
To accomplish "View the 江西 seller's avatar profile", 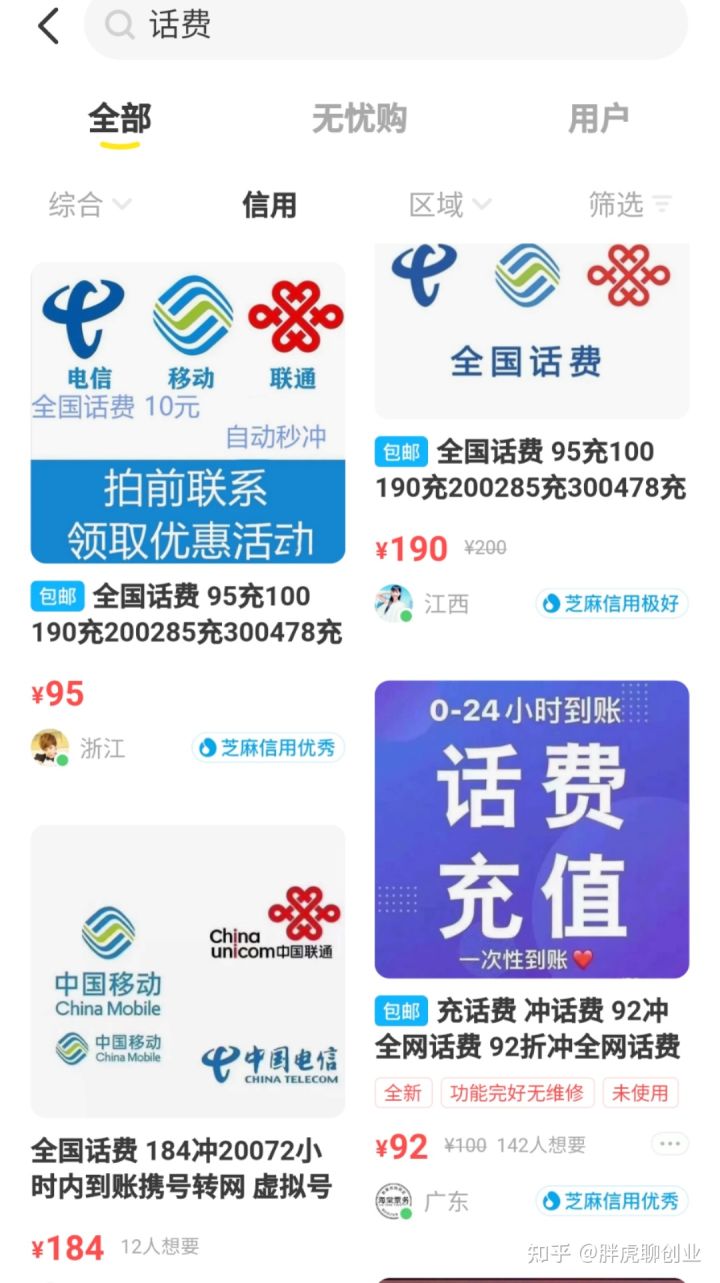I will coord(394,603).
